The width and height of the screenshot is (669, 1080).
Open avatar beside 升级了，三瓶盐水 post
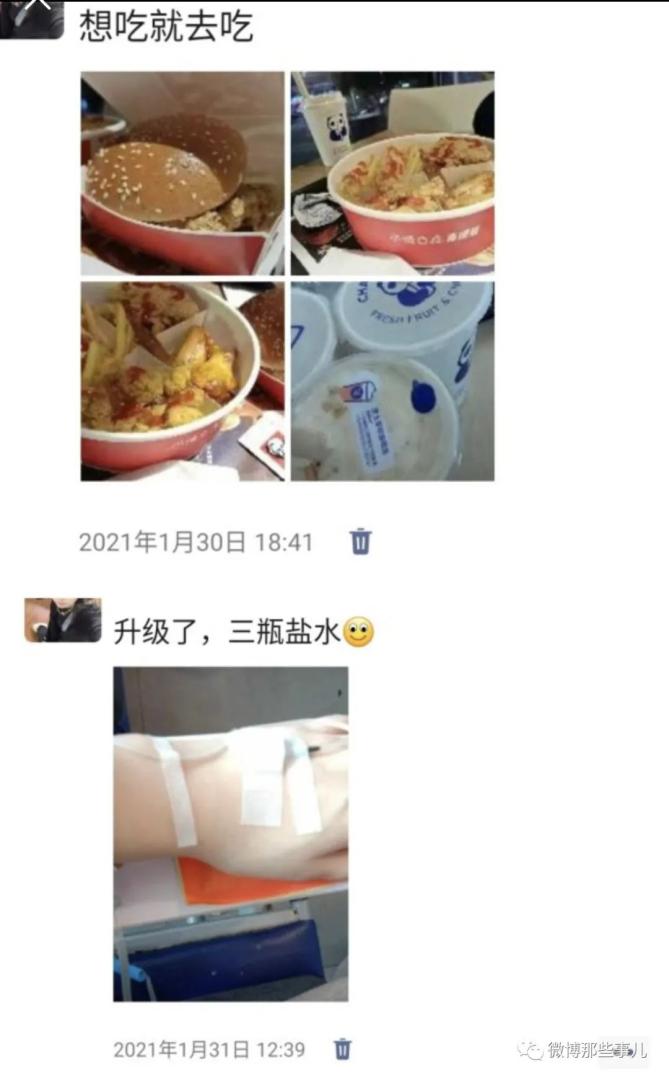tap(63, 621)
